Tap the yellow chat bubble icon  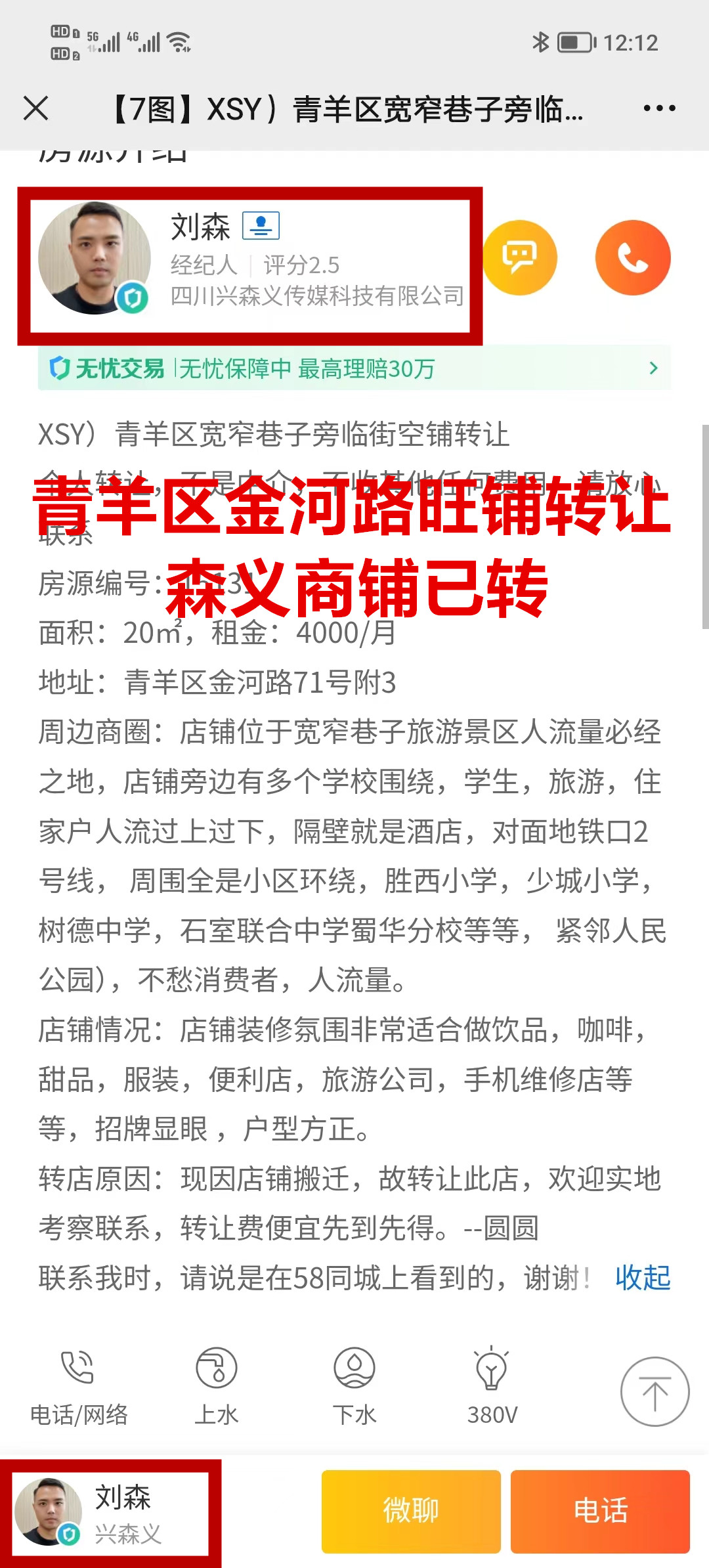tap(520, 257)
